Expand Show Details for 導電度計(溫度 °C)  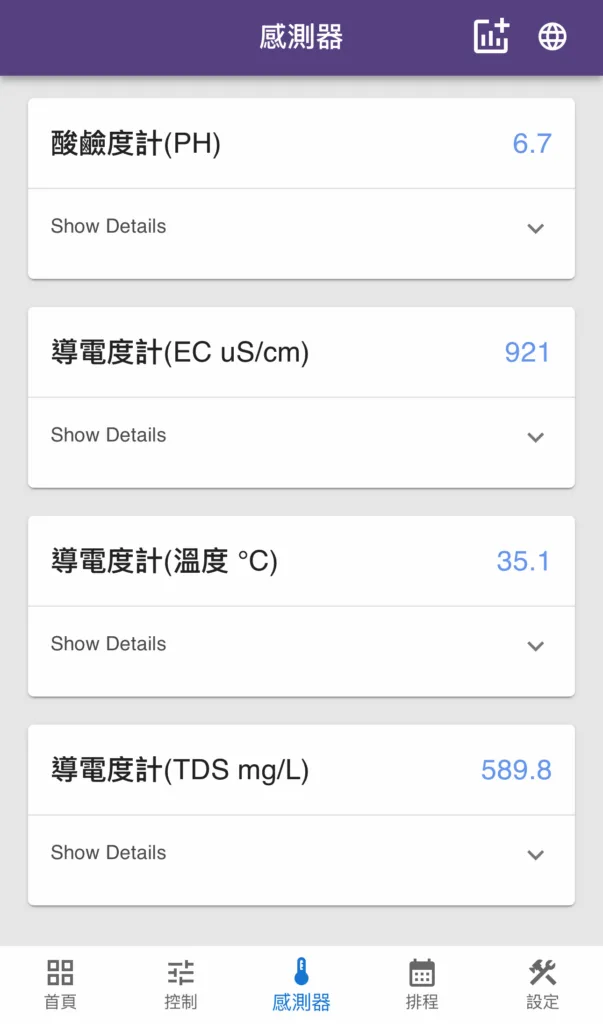[x=301, y=645]
